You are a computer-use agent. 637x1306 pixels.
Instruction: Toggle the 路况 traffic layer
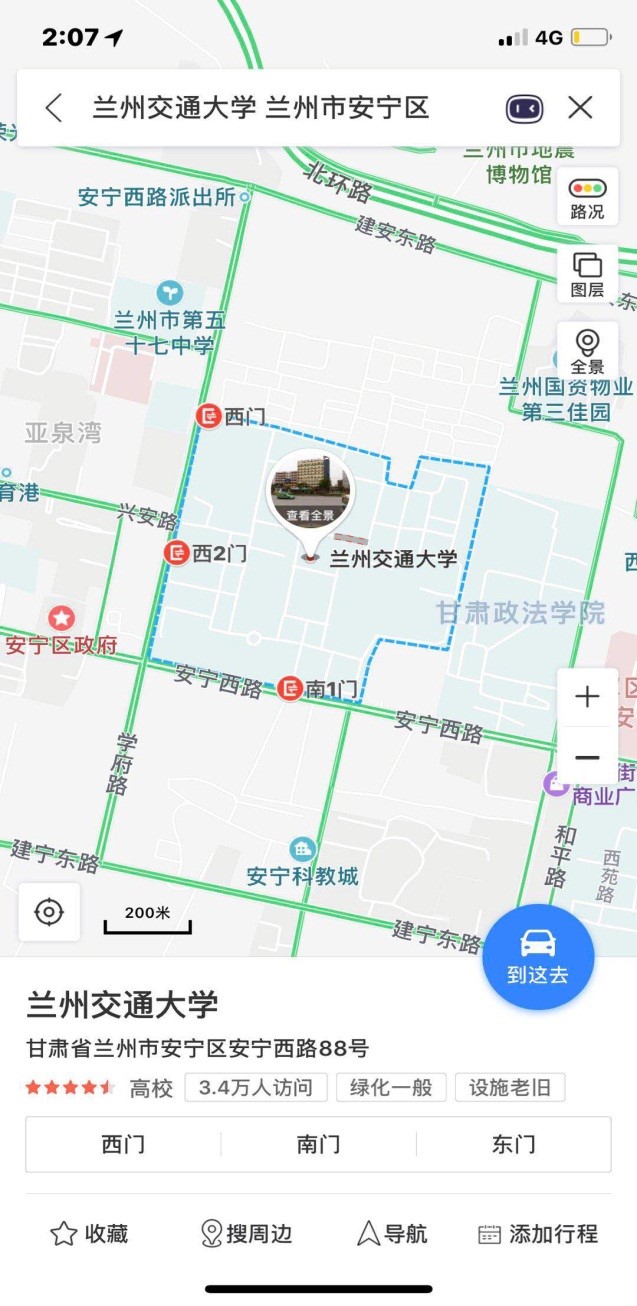pos(587,197)
